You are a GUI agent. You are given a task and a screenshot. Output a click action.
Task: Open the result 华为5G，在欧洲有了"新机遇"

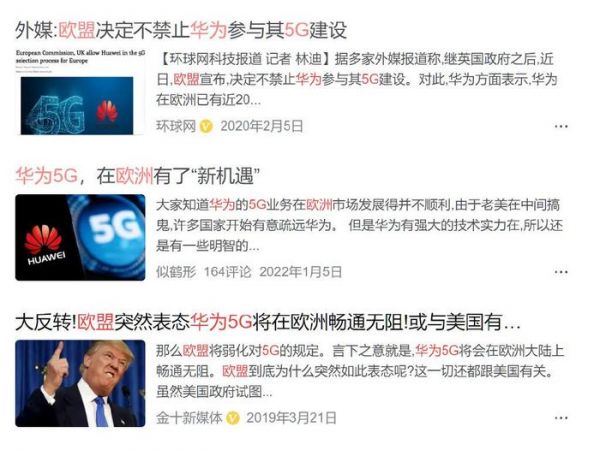pos(138,175)
